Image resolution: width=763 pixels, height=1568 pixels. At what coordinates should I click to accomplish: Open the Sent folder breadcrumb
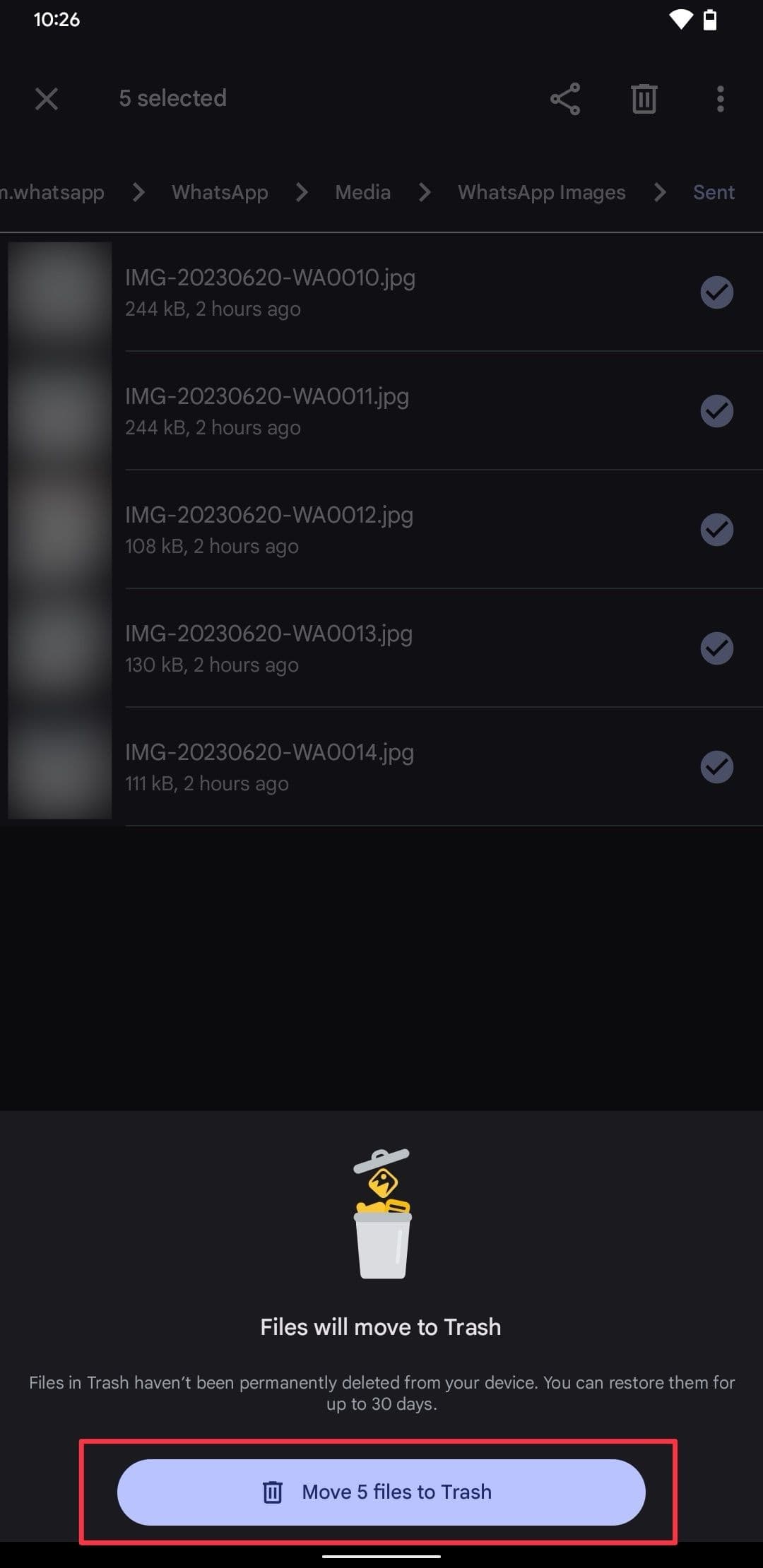point(714,192)
